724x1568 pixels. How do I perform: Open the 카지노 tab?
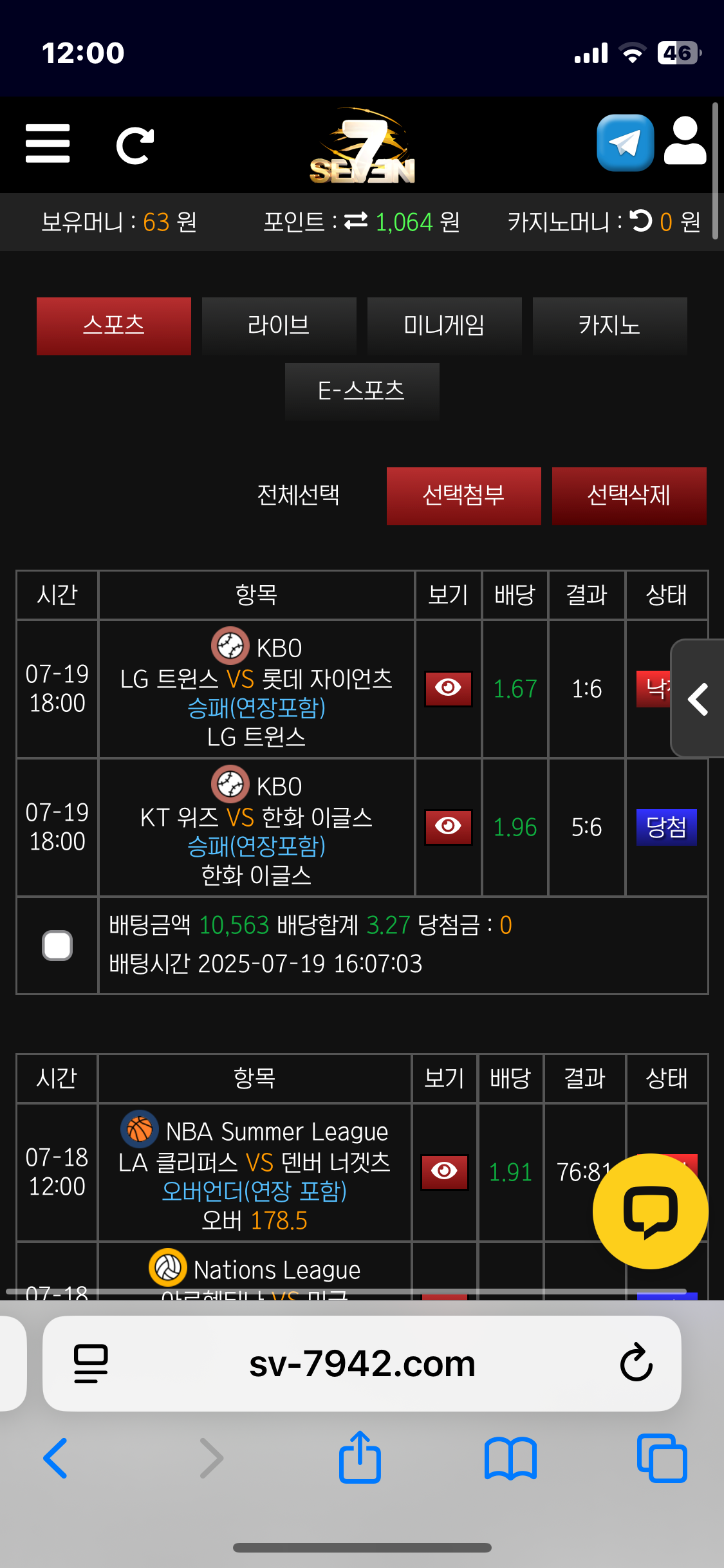pos(609,326)
